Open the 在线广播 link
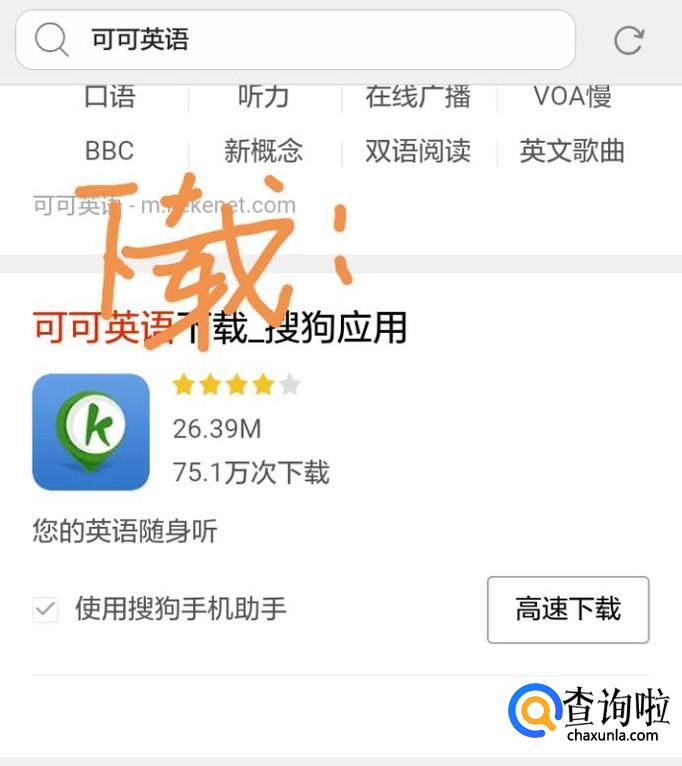The image size is (682, 766). [x=417, y=97]
